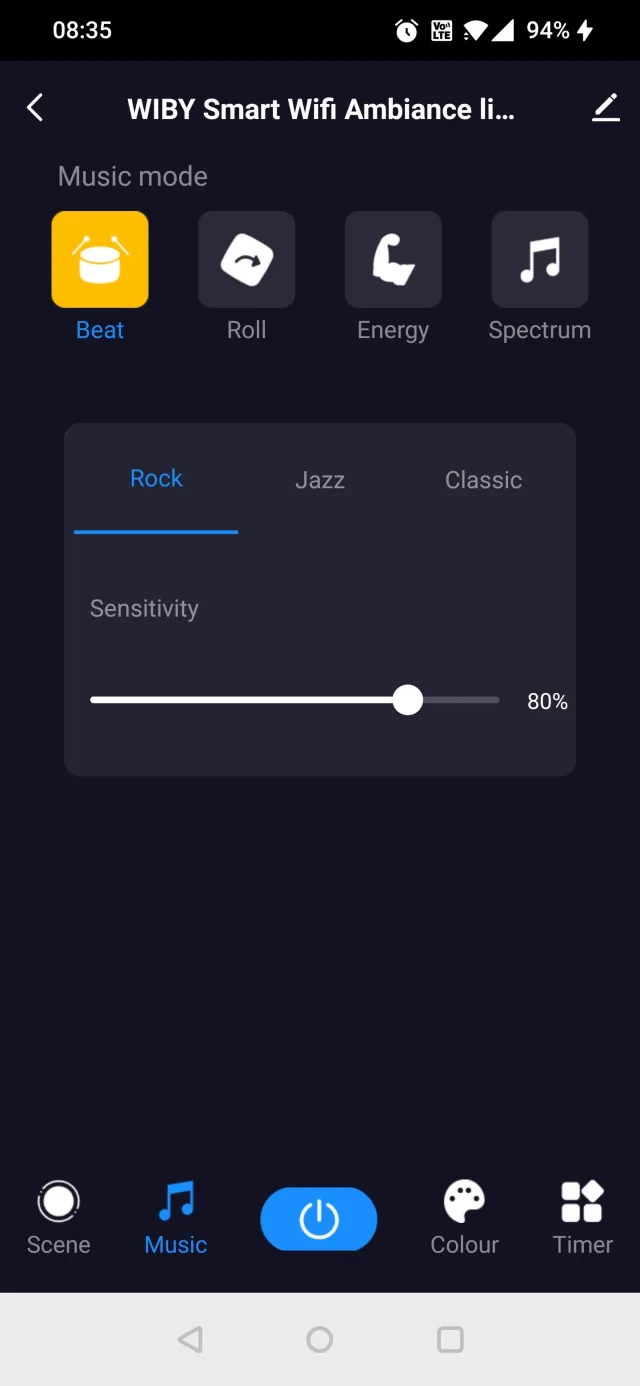Pick the Spectrum music mode
The width and height of the screenshot is (640, 1386).
coord(539,260)
